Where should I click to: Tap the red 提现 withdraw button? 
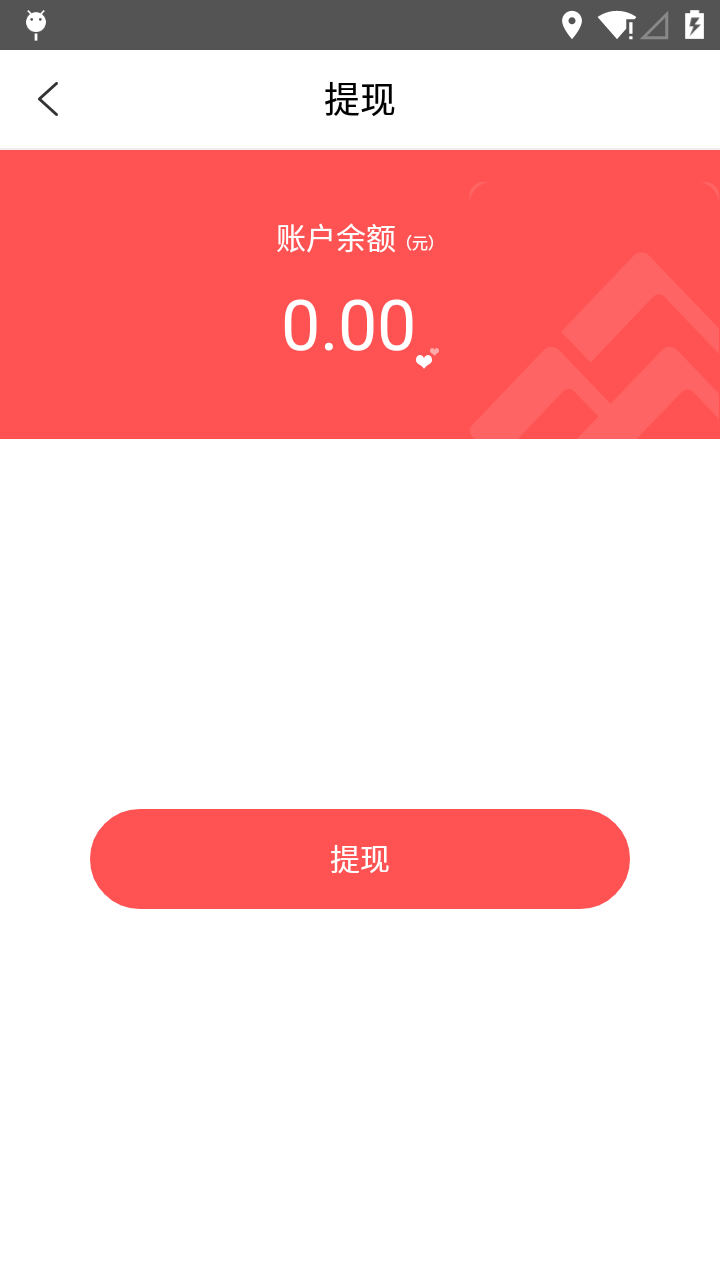tap(360, 859)
